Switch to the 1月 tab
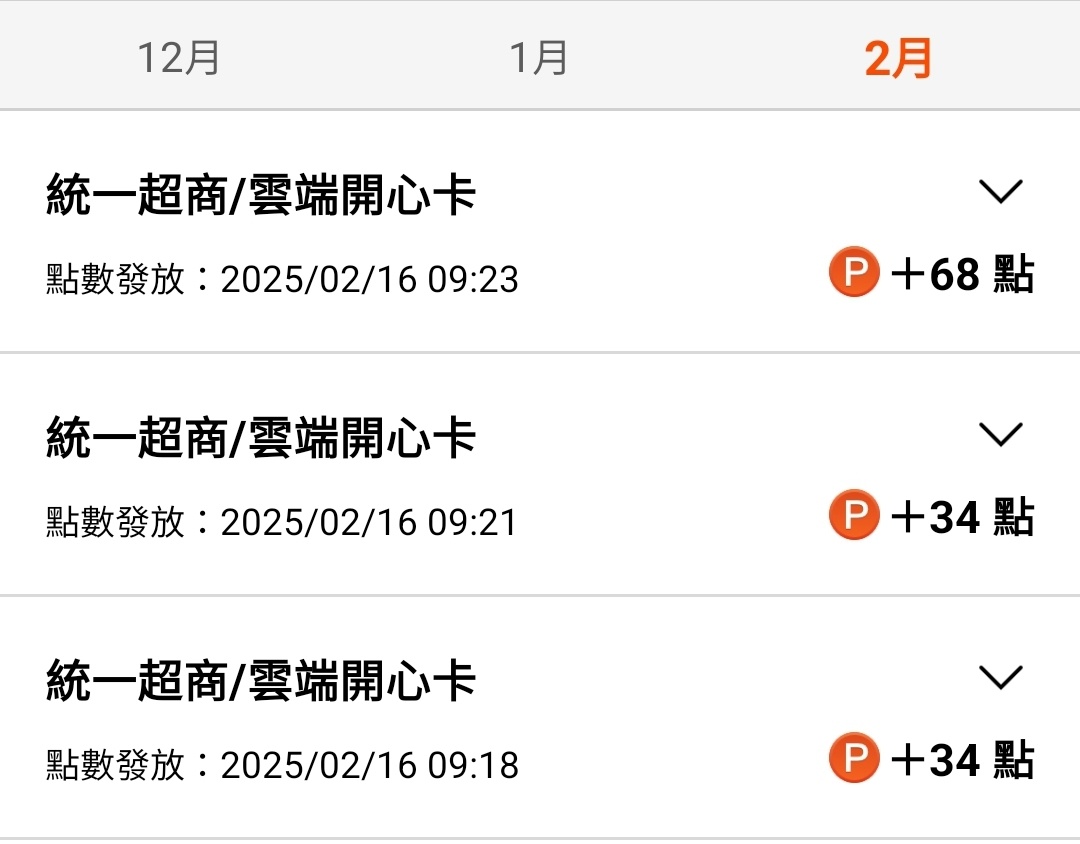Viewport: 1080px width, 844px height. click(539, 57)
